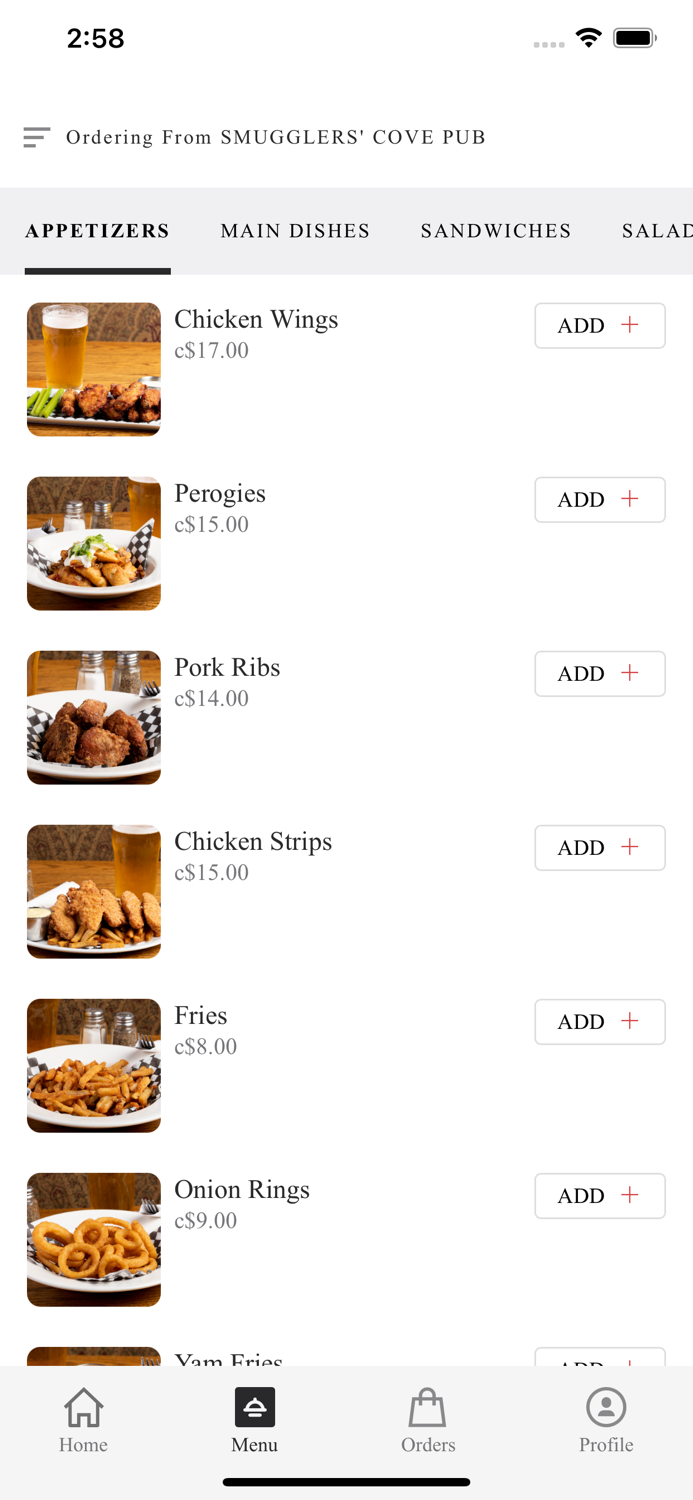Go to the Home tab
This screenshot has width=693, height=1500.
tap(83, 1420)
